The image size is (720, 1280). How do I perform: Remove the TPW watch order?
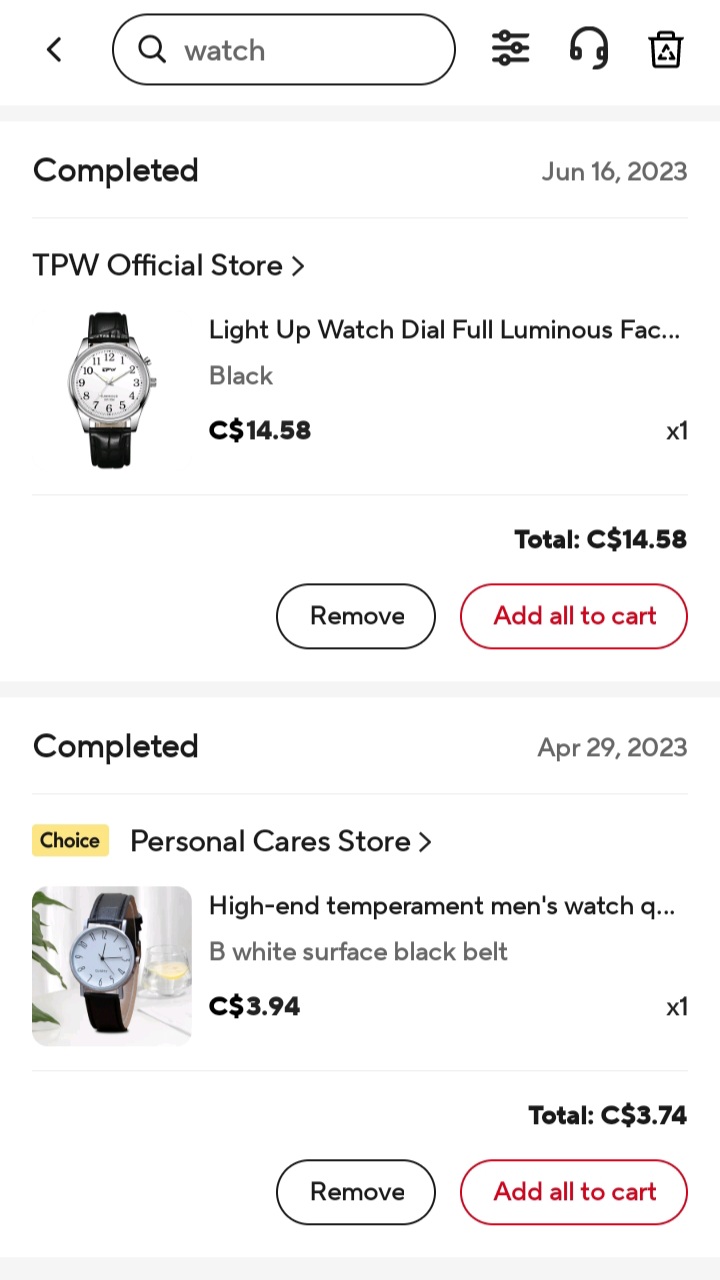(356, 616)
